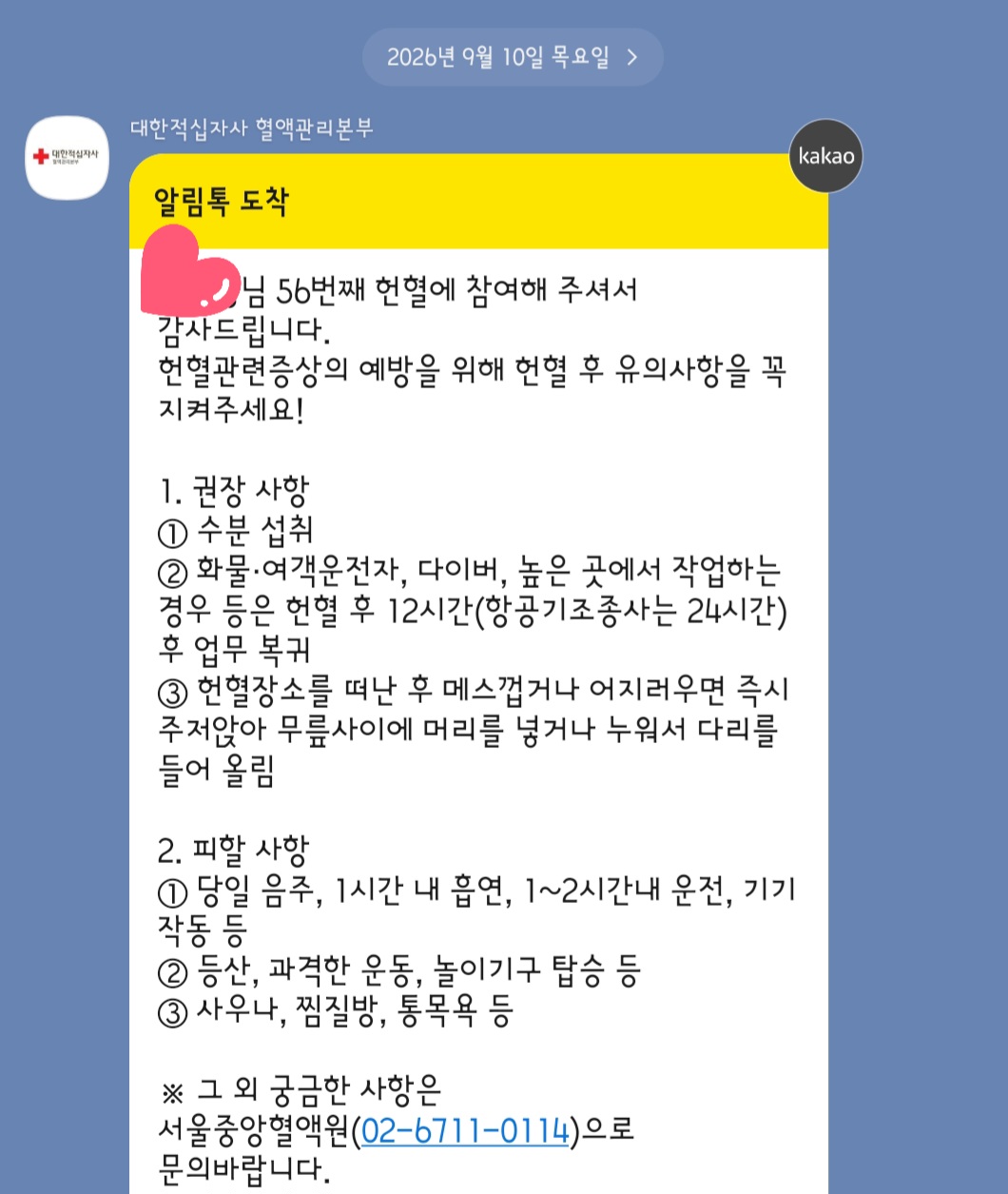Open the 대한적십자사 profile picture
Image resolution: width=1008 pixels, height=1194 pixels.
click(67, 157)
